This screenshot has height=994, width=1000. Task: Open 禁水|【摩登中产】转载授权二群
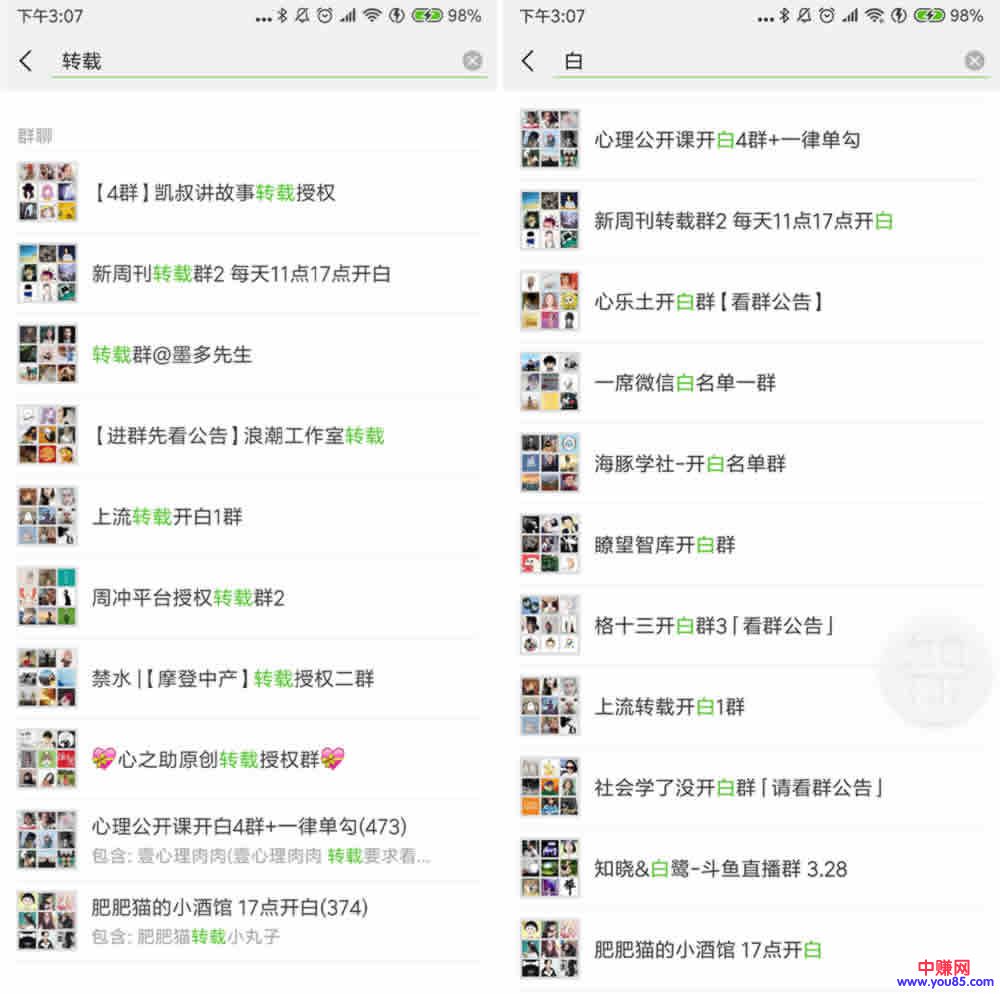[x=233, y=678]
